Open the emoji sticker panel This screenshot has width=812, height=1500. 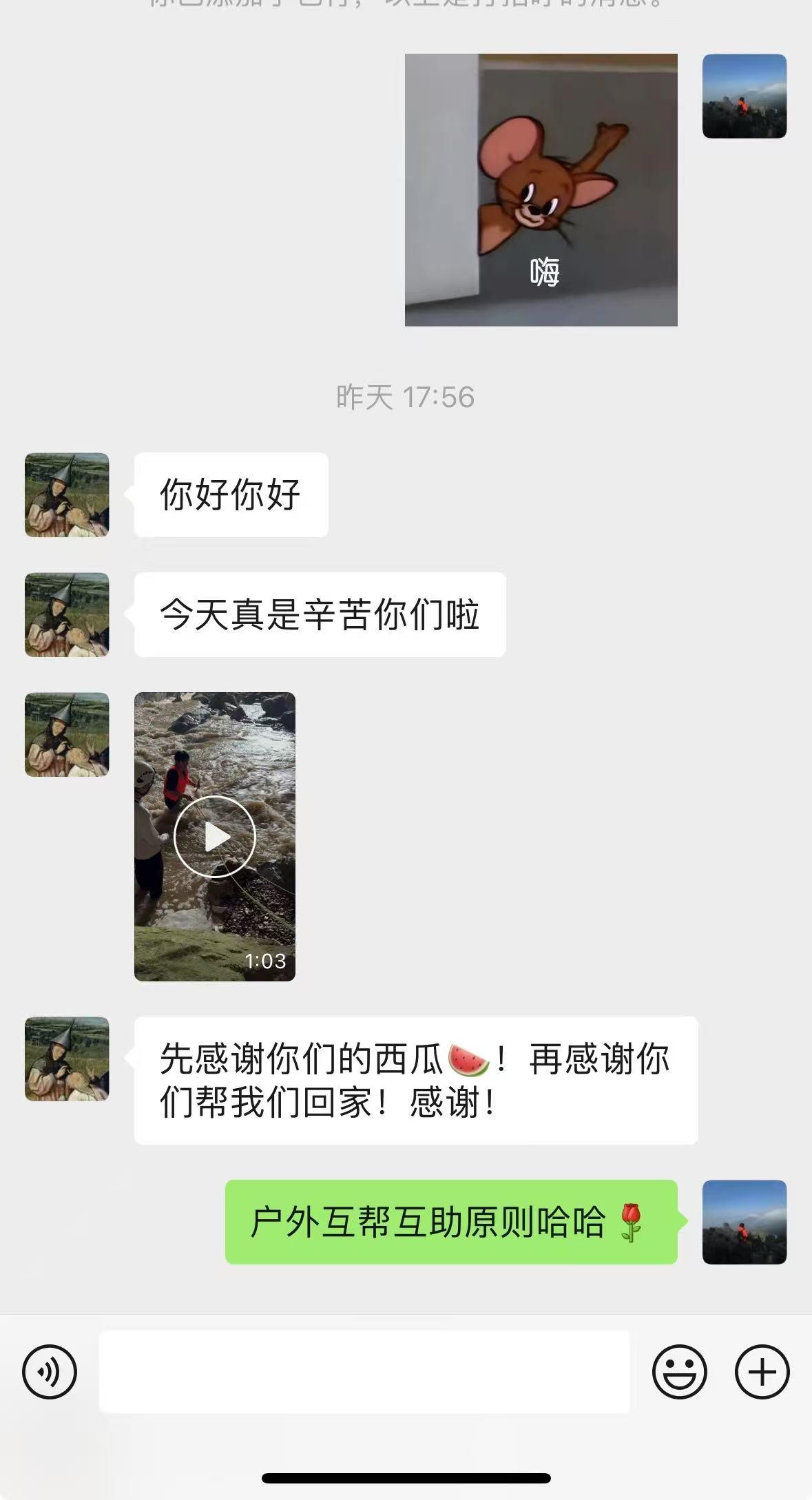pos(679,1371)
